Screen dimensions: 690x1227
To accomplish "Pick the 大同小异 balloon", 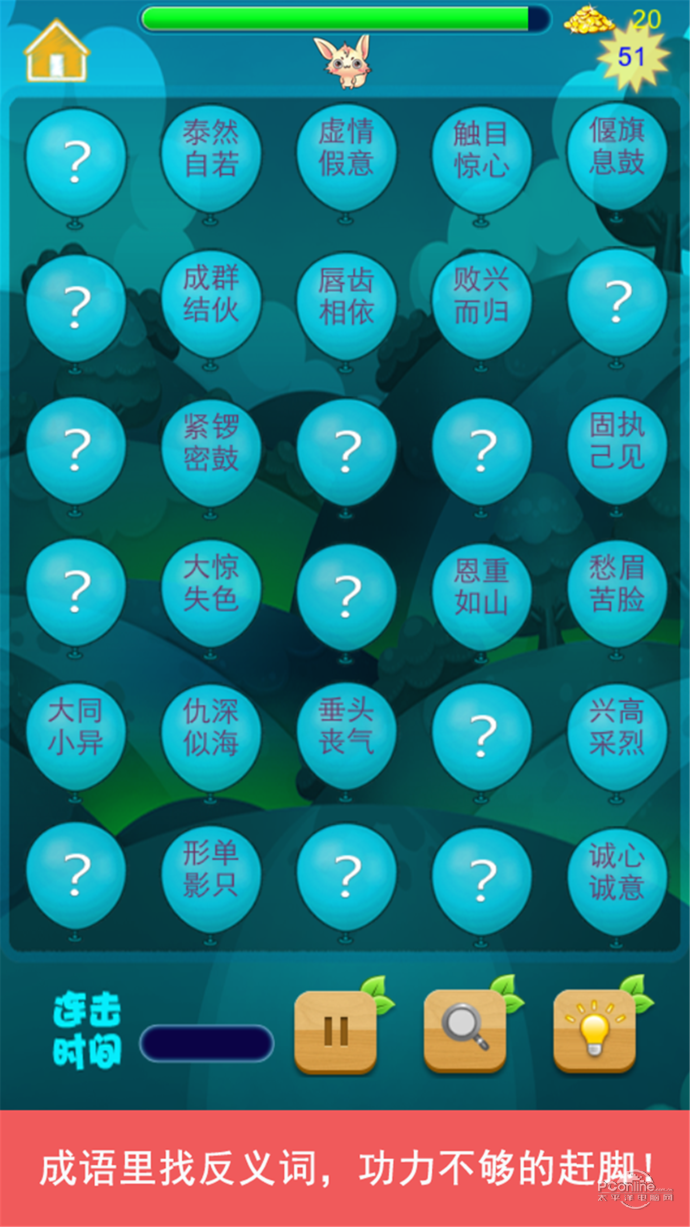I will click(76, 729).
